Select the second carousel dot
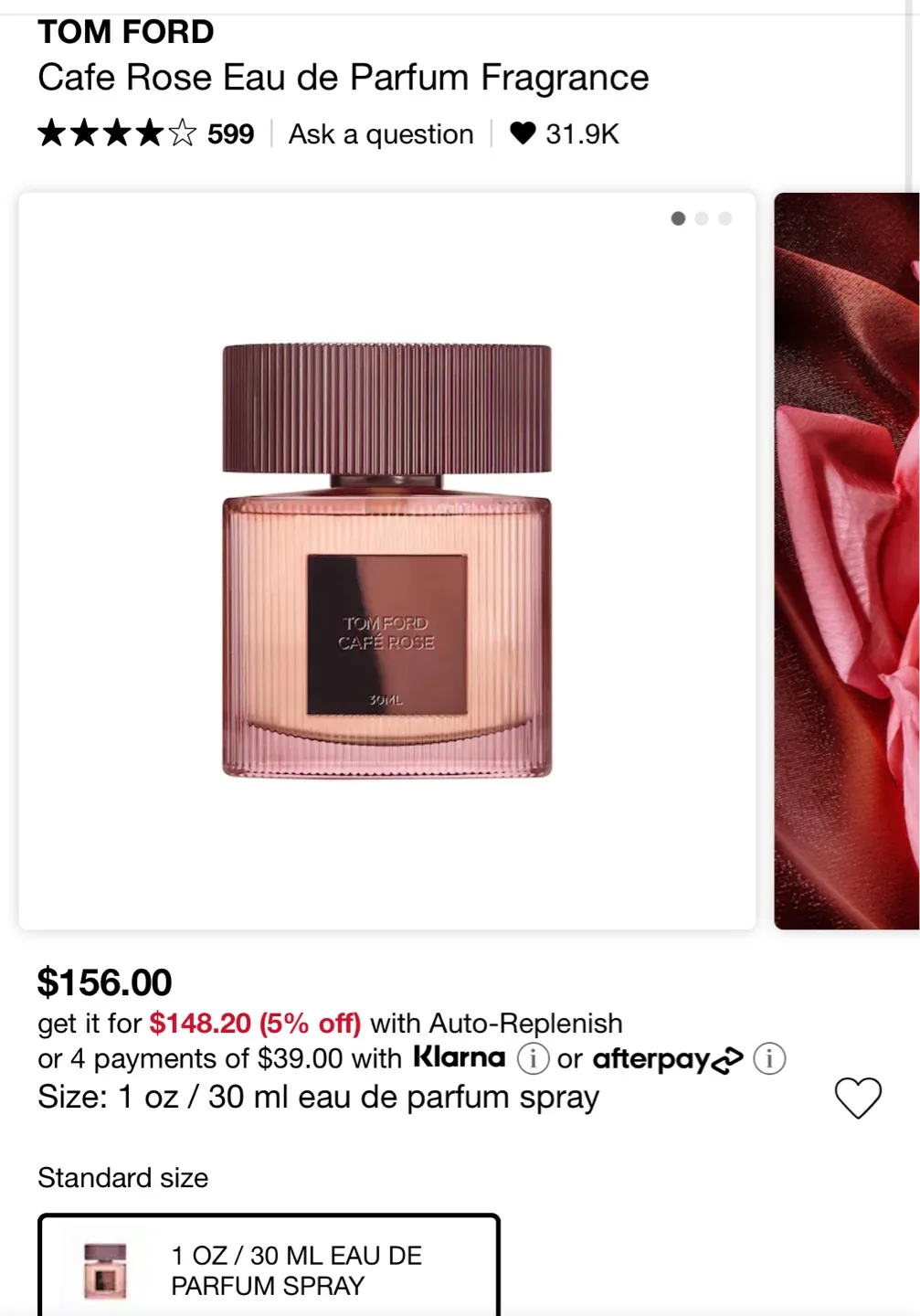 click(x=702, y=218)
